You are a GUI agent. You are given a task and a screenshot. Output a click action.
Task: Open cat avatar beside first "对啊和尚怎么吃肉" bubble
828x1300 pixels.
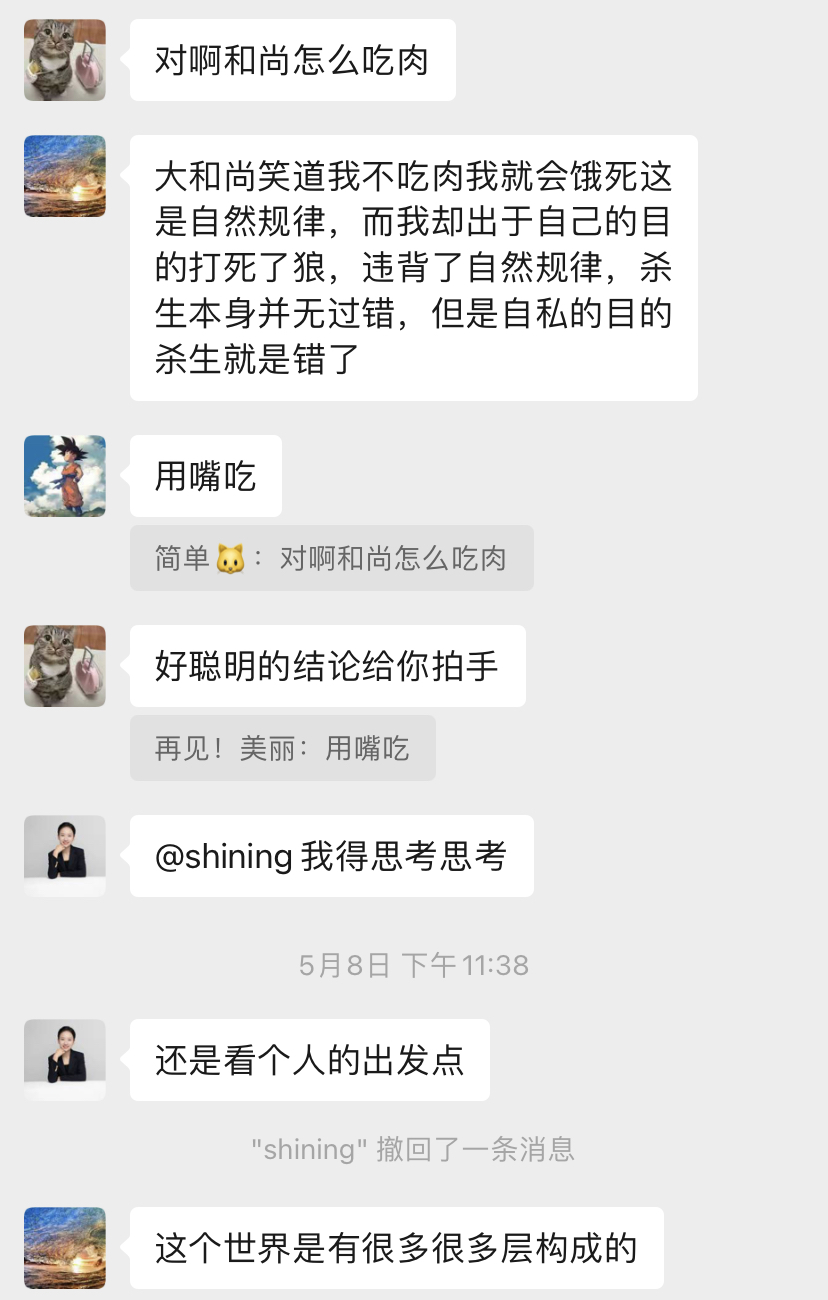point(65,60)
